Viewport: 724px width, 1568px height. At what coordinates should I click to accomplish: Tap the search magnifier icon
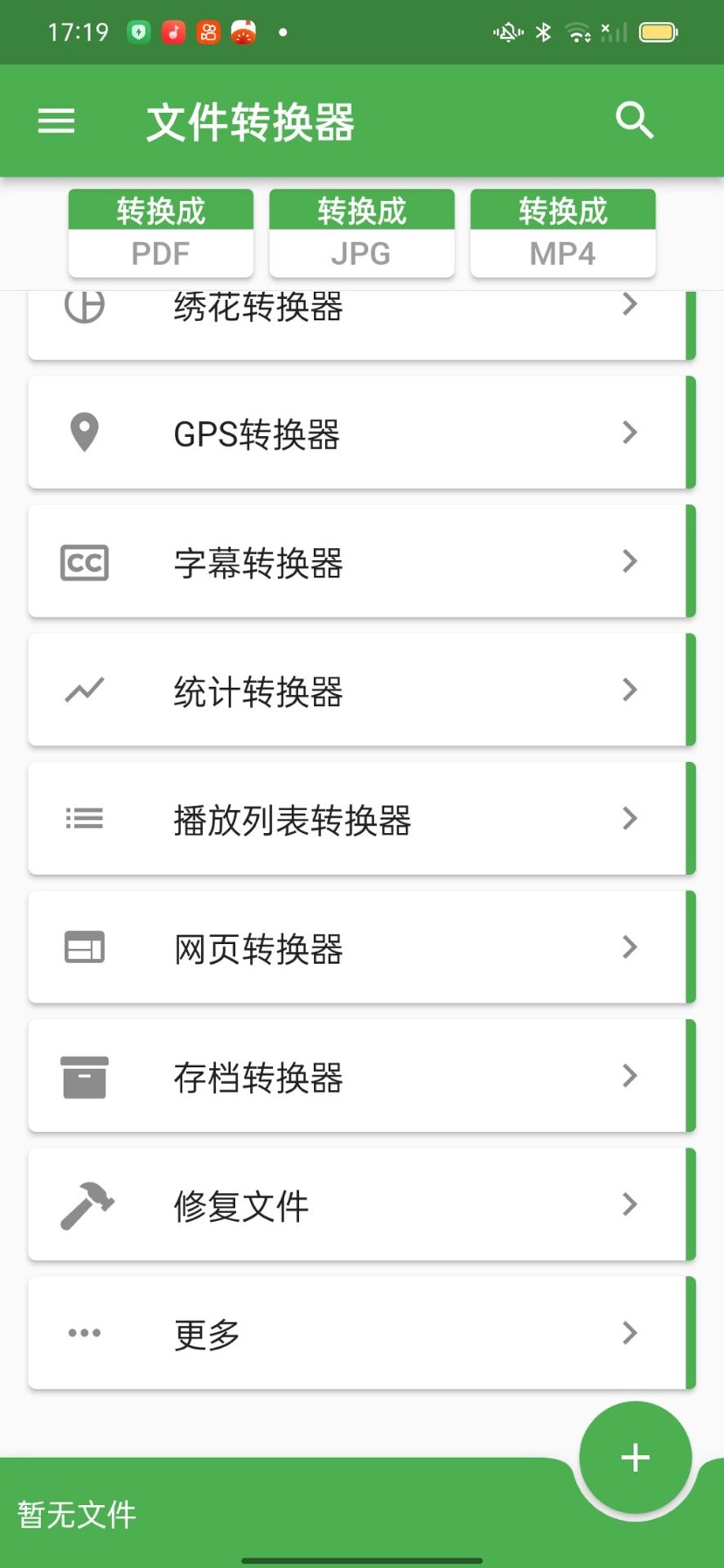[x=634, y=120]
